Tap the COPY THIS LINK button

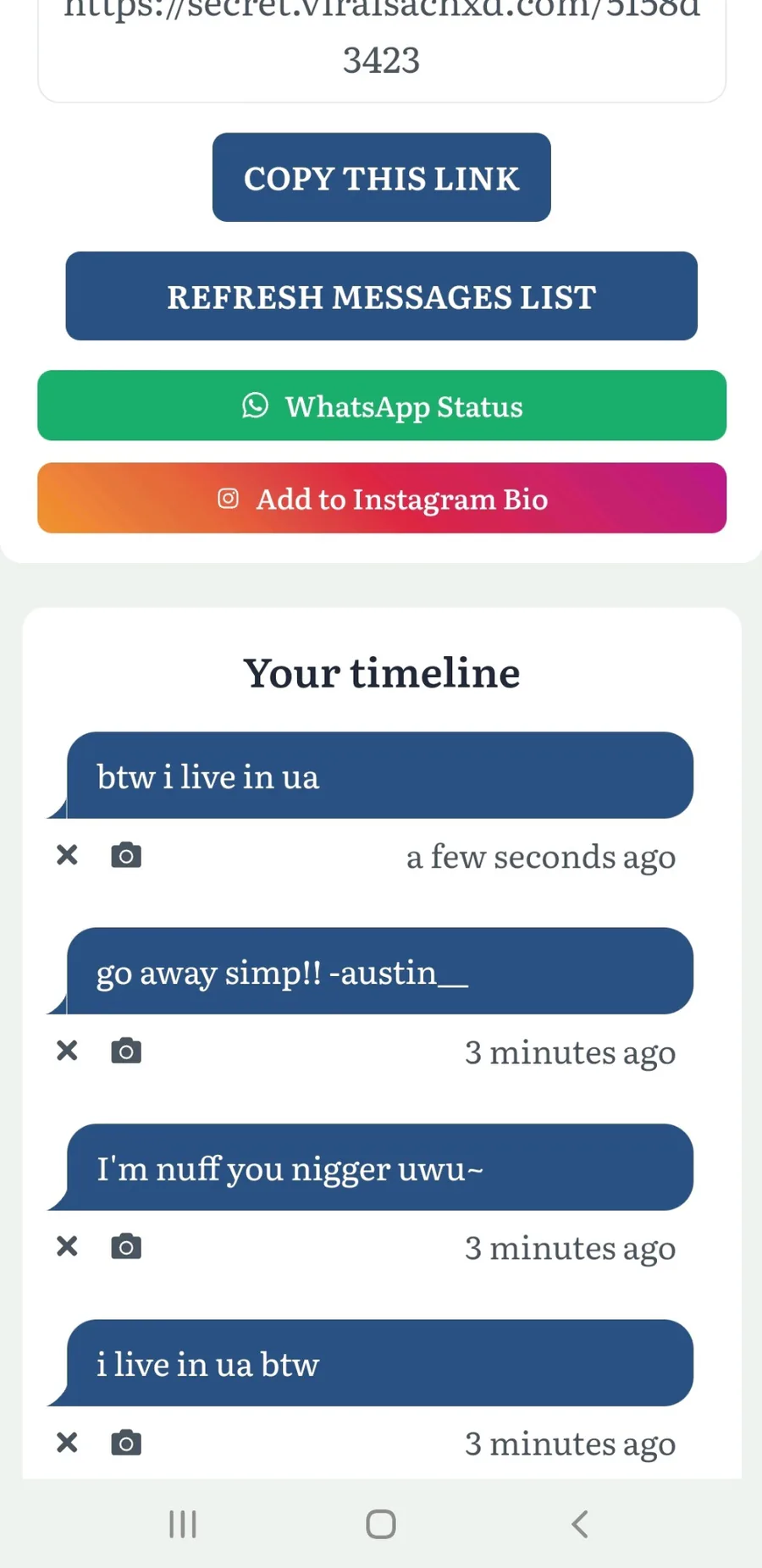(381, 178)
